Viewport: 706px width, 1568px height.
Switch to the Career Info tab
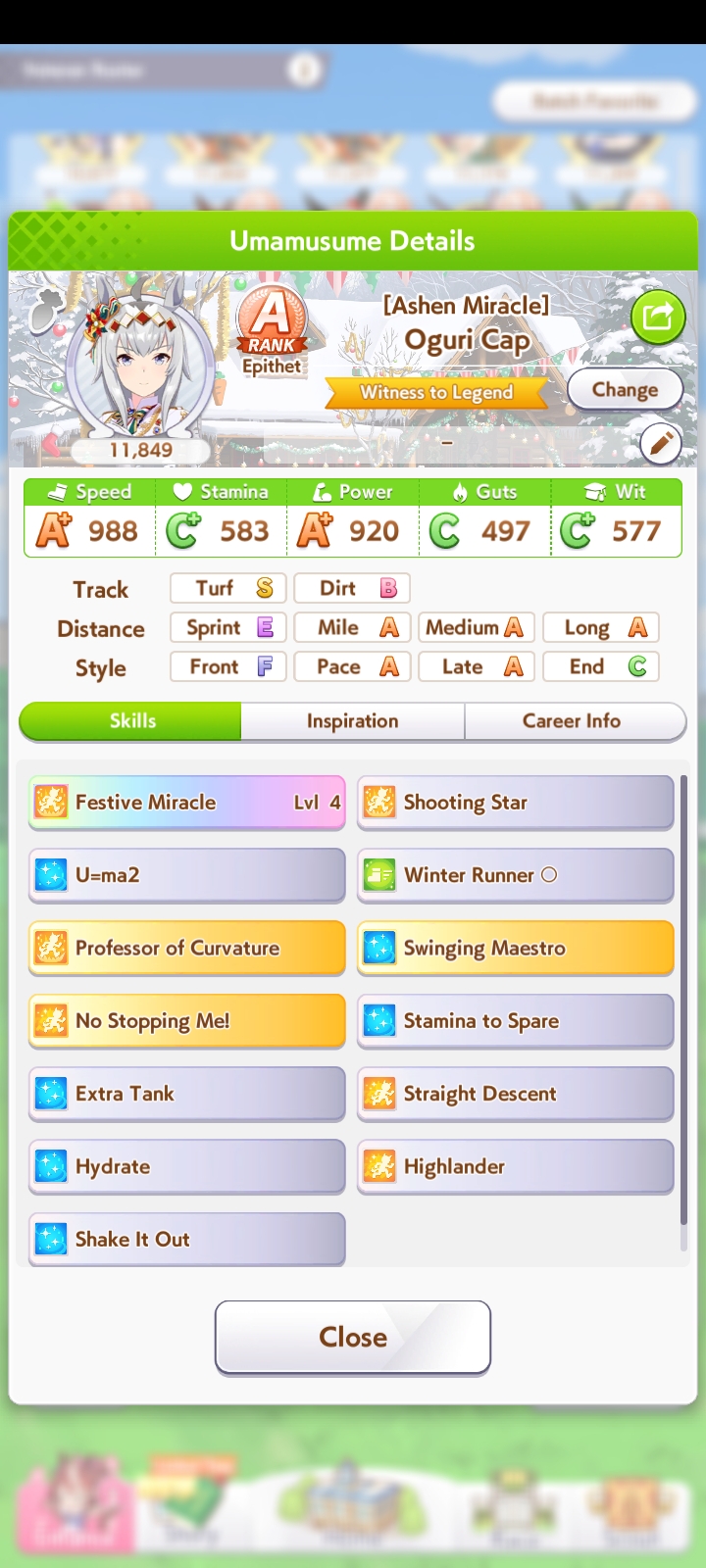click(x=572, y=721)
